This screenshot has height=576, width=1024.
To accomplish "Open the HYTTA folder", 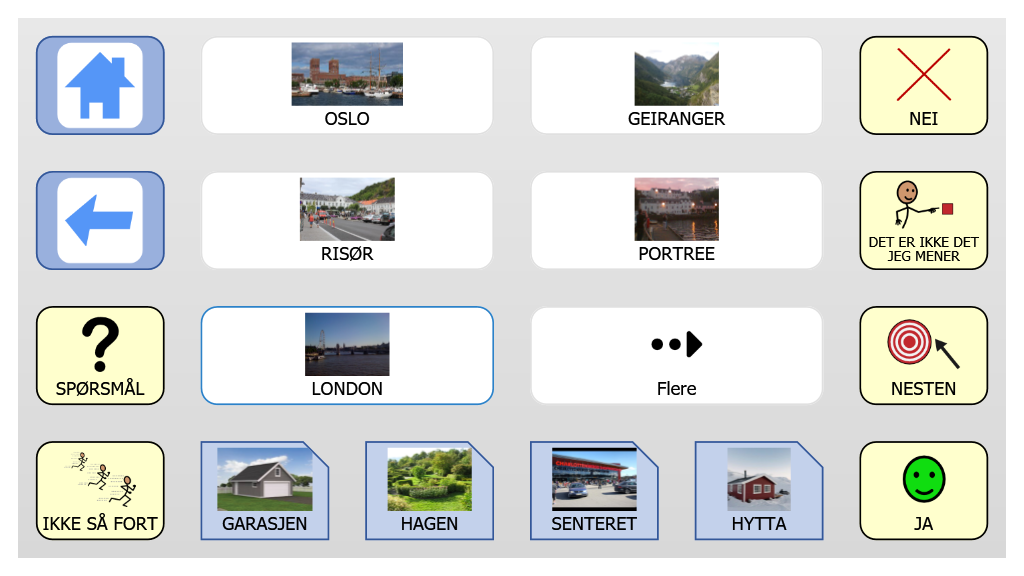I will coord(758,490).
